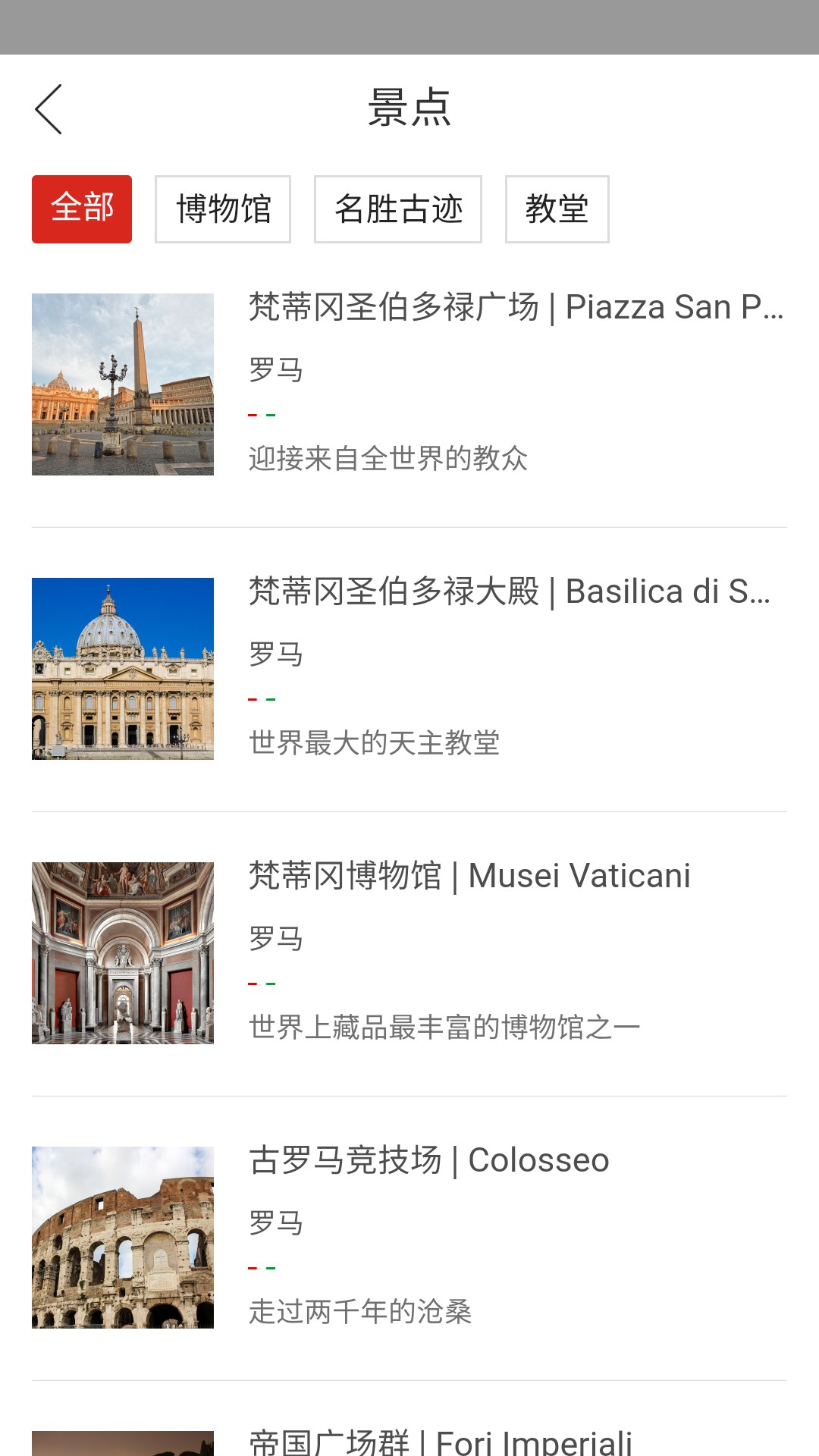The height and width of the screenshot is (1456, 819).
Task: Click the red-green indicator under Colosseo
Action: click(262, 1266)
